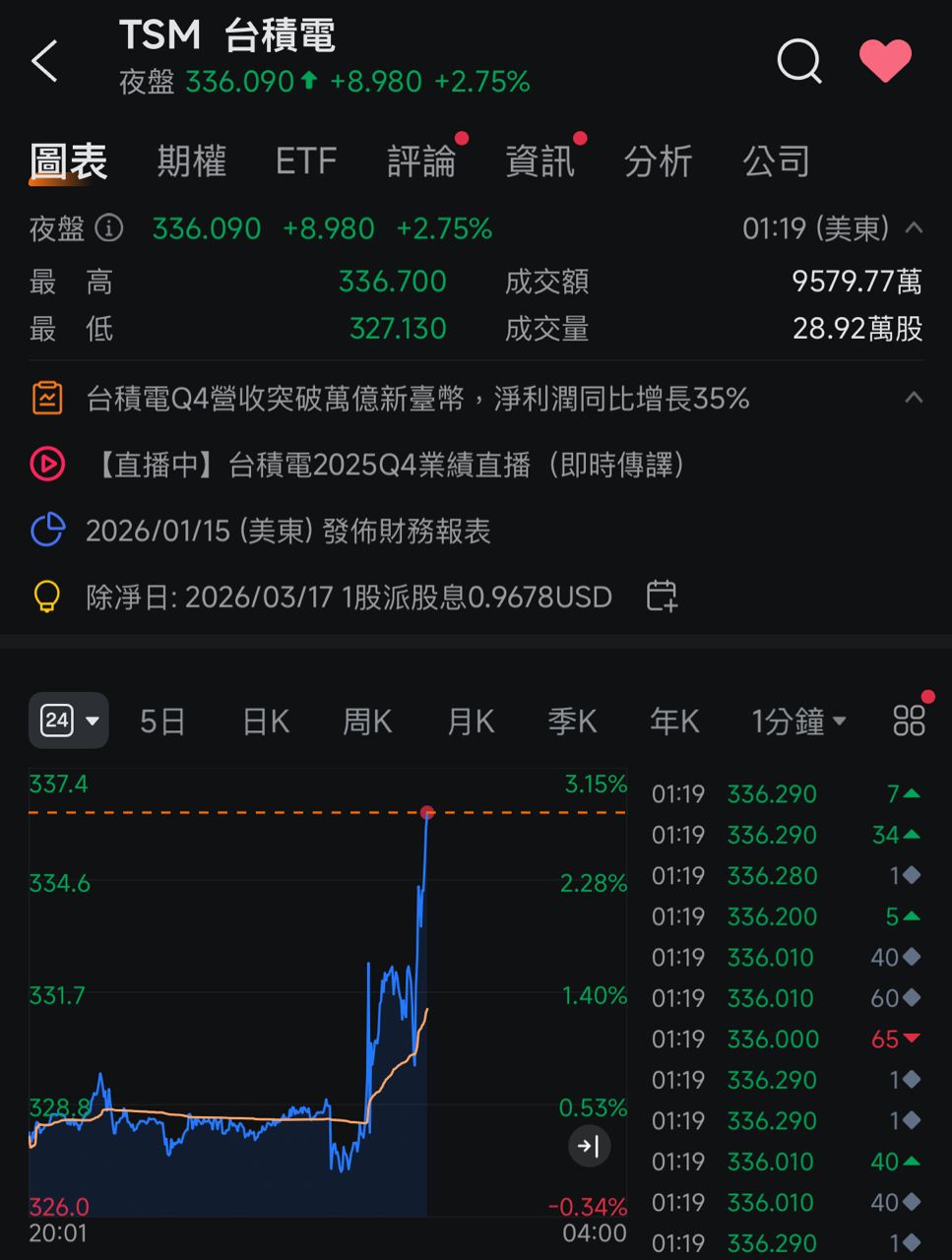
Task: Collapse the quote details next to 01:19 (美東)
Action: tap(914, 228)
